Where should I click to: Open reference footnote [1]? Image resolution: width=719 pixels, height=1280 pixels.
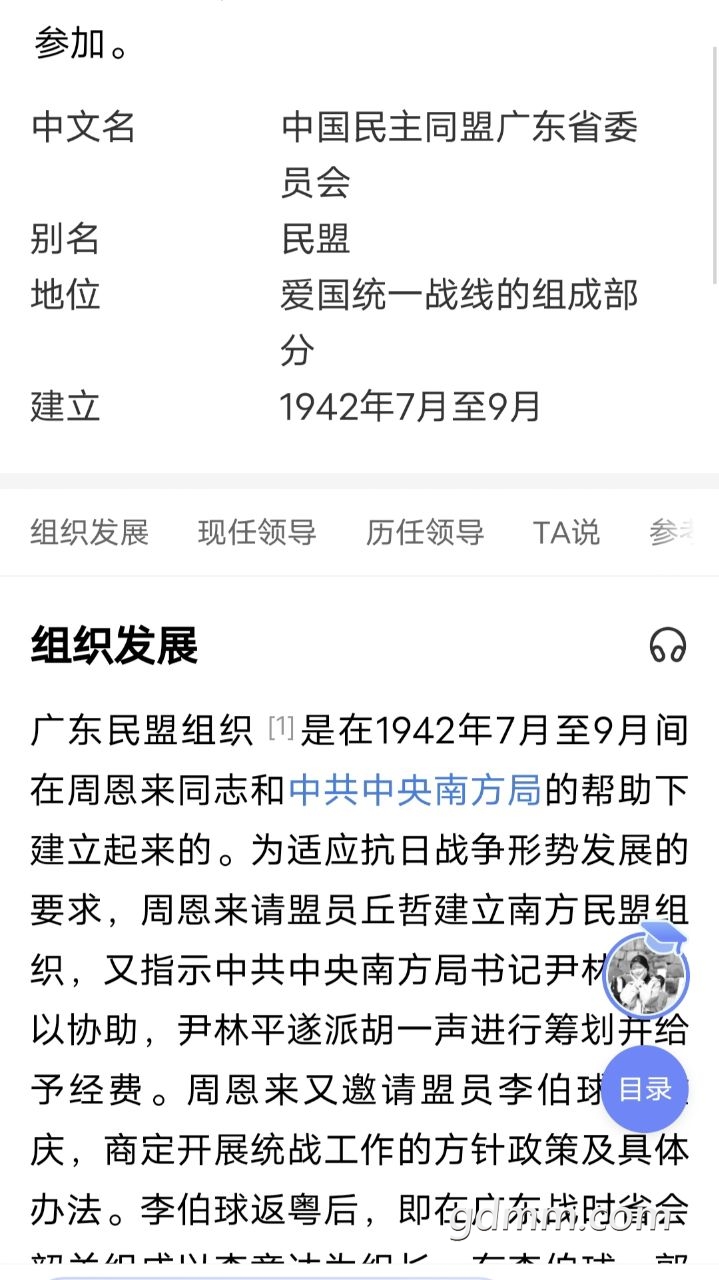[x=281, y=728]
